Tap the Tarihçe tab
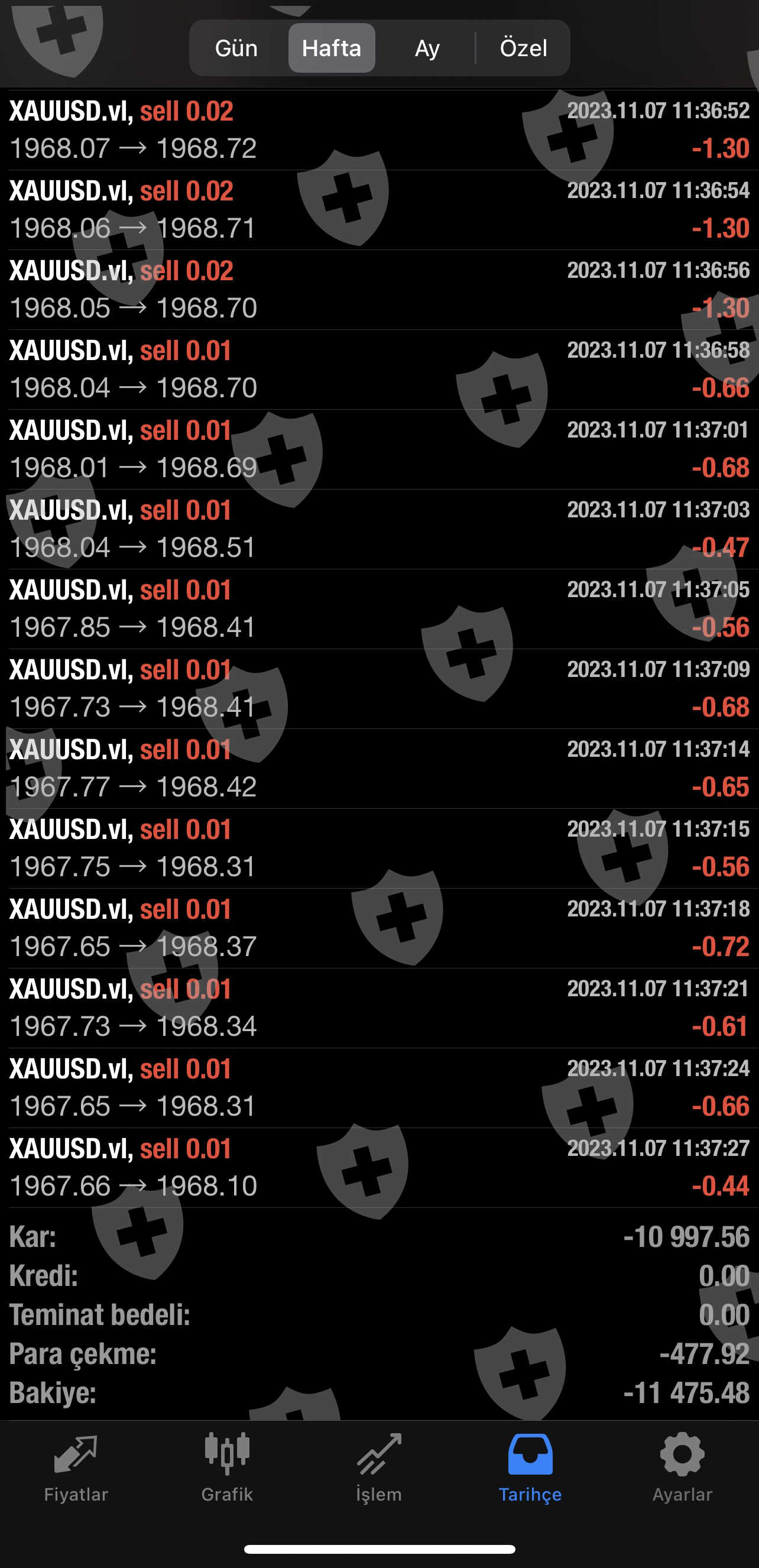The image size is (759, 1568). point(530,1468)
